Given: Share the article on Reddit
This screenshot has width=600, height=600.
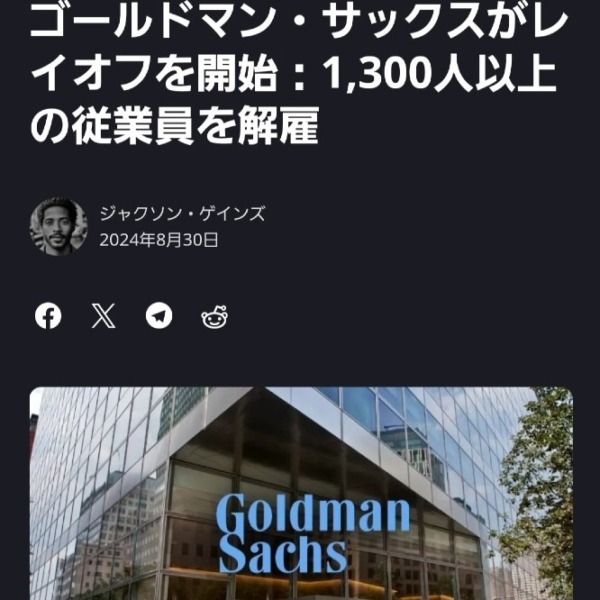Looking at the screenshot, I should (x=215, y=317).
